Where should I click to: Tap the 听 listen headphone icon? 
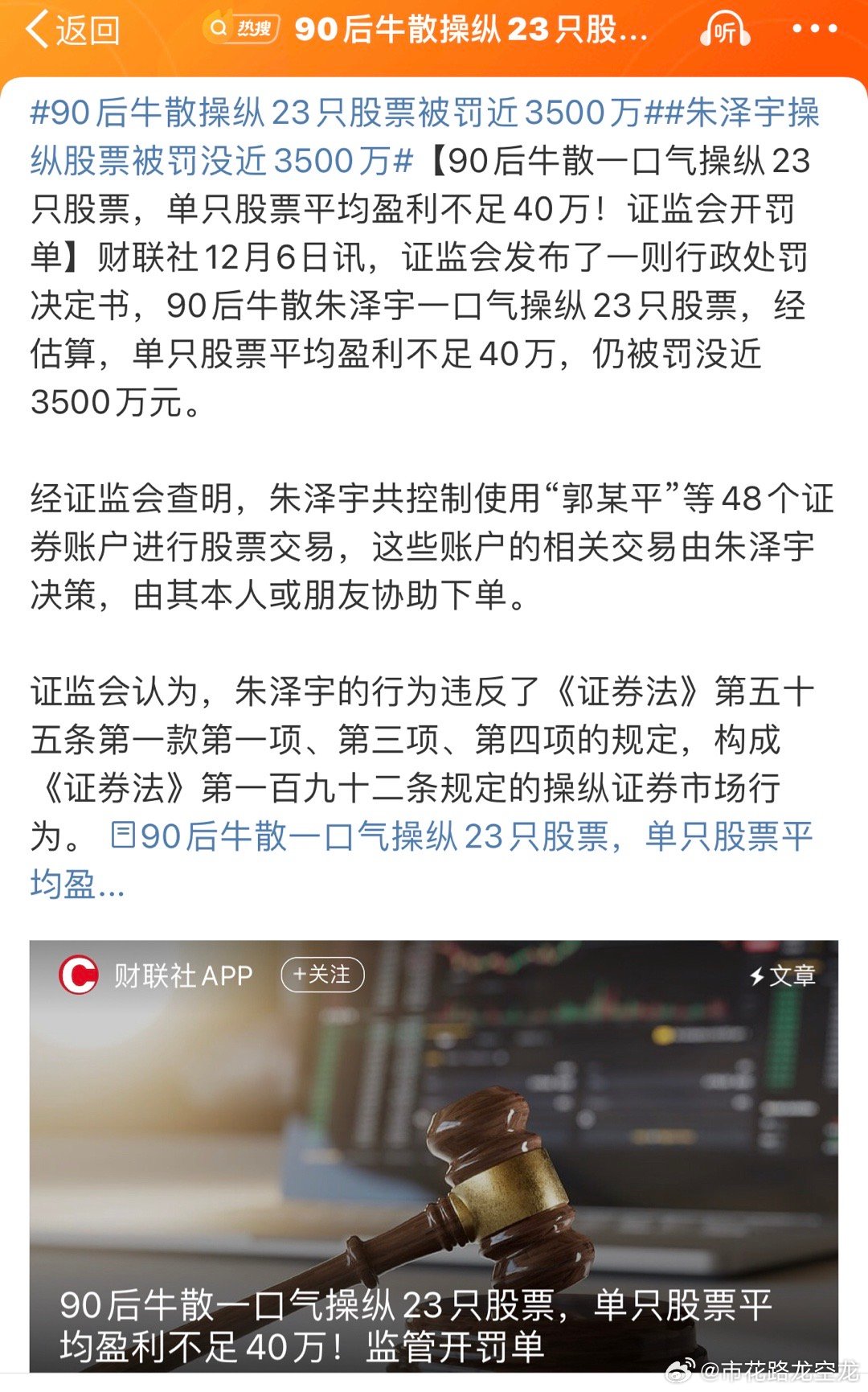coord(724,30)
